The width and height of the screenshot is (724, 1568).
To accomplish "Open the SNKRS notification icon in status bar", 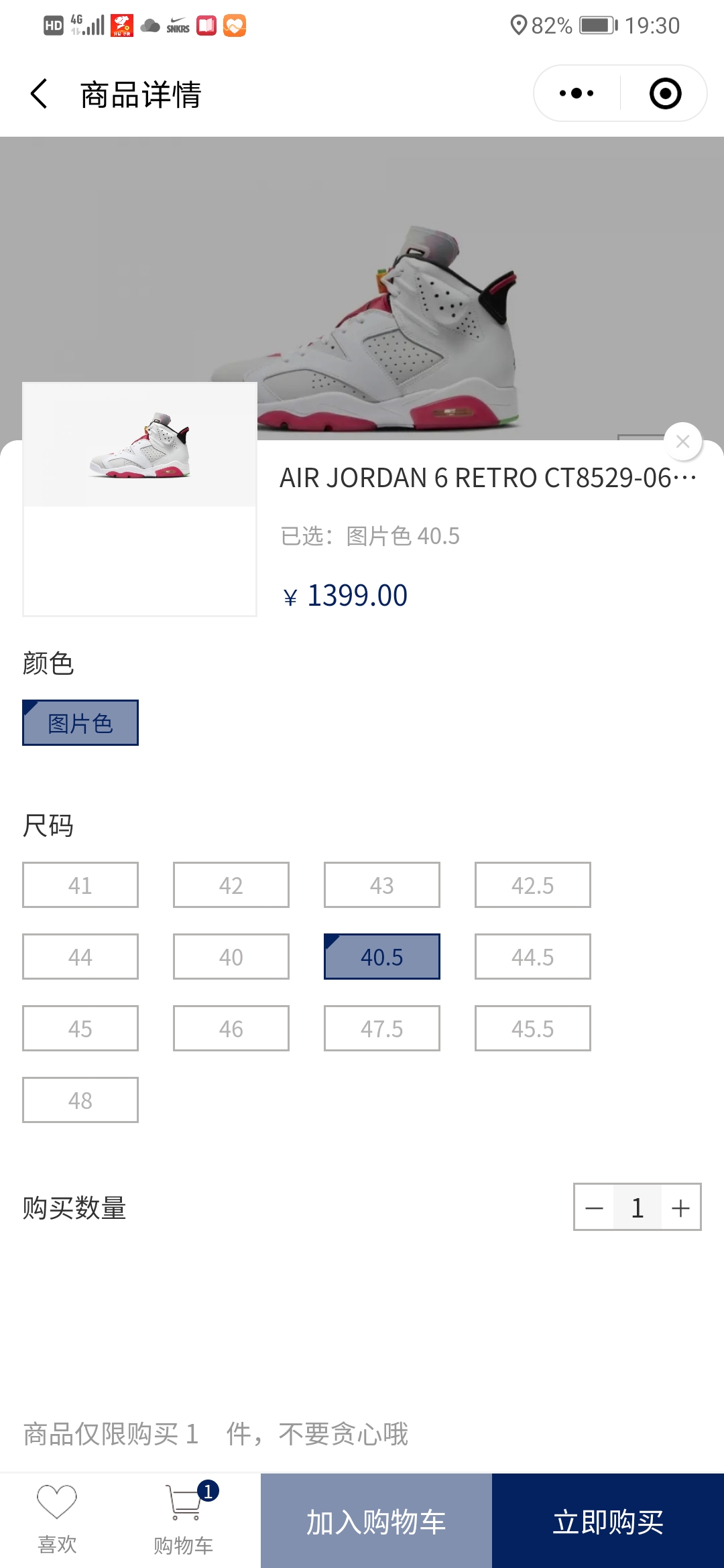I will (x=177, y=25).
